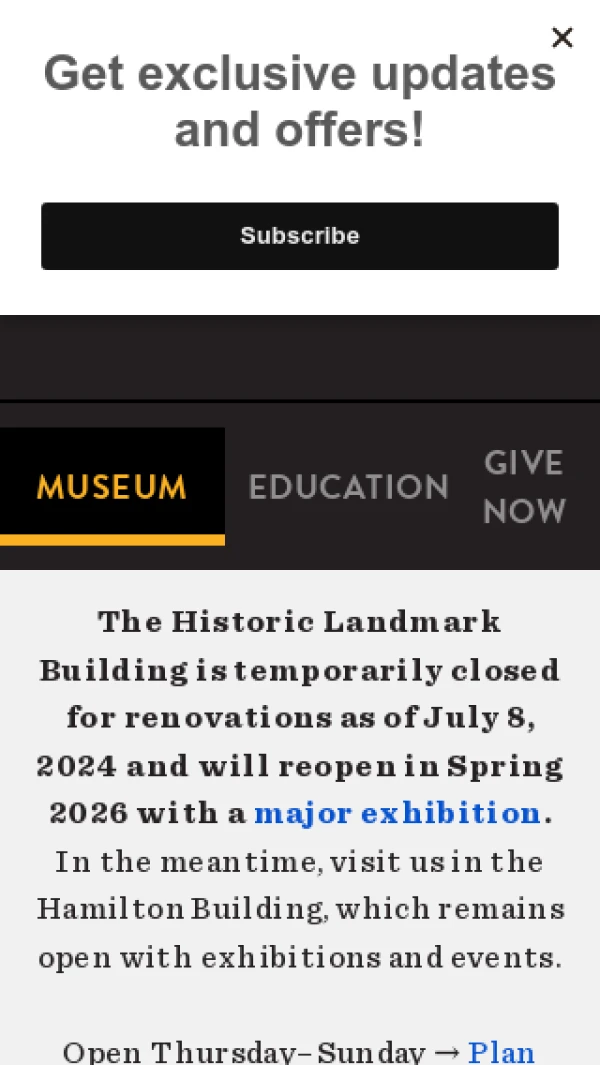Open the Education tab

pos(349,487)
